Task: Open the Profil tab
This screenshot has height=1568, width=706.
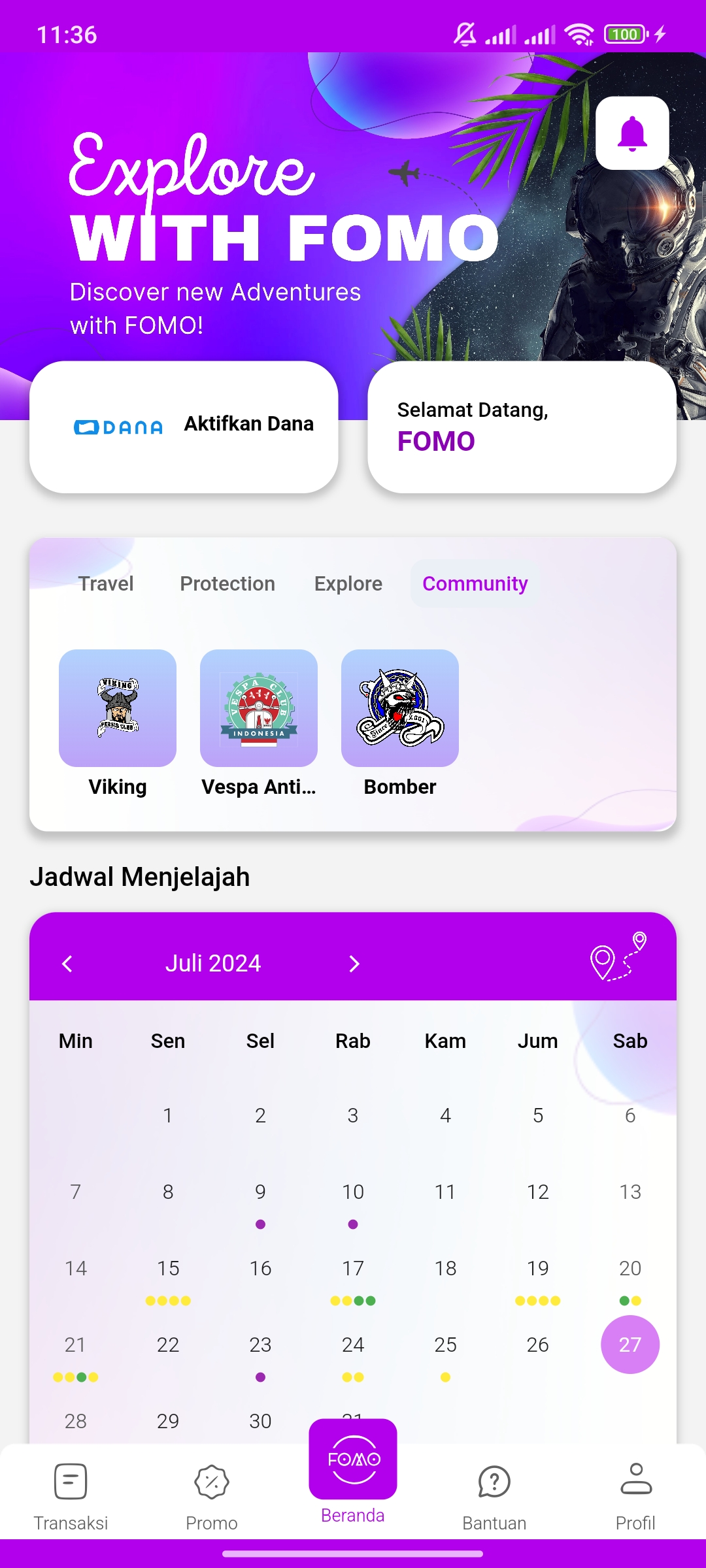Action: pyautogui.click(x=635, y=1494)
